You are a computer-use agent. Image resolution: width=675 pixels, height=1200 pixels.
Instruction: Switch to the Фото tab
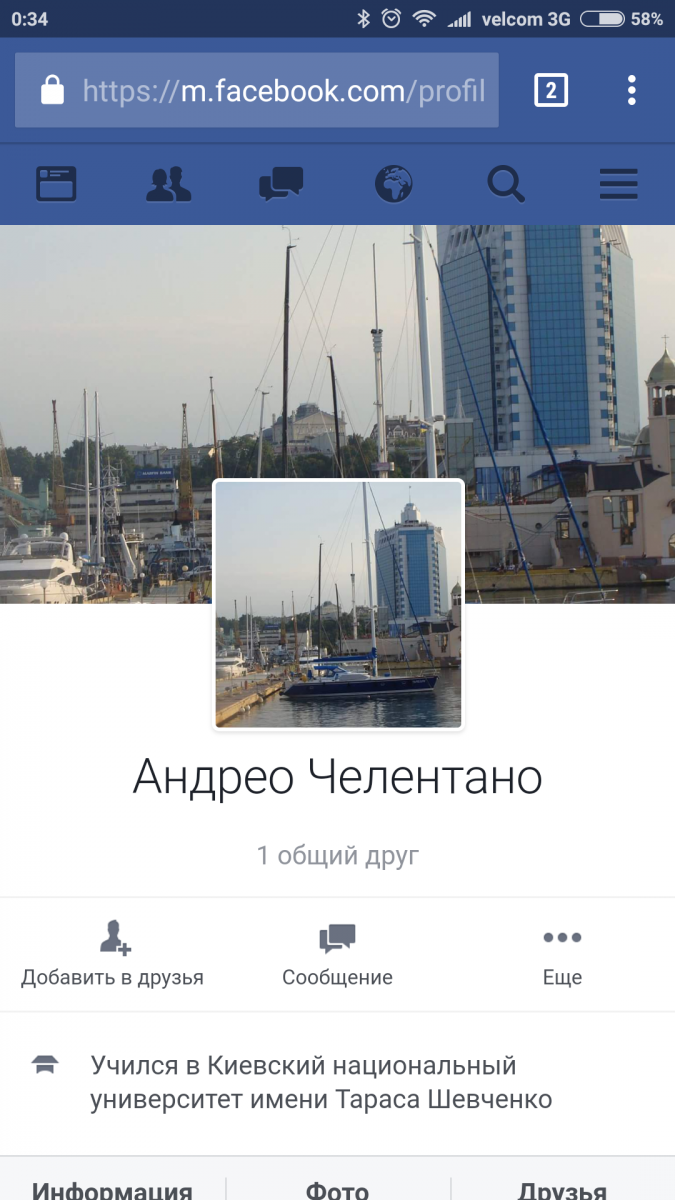point(337,1189)
